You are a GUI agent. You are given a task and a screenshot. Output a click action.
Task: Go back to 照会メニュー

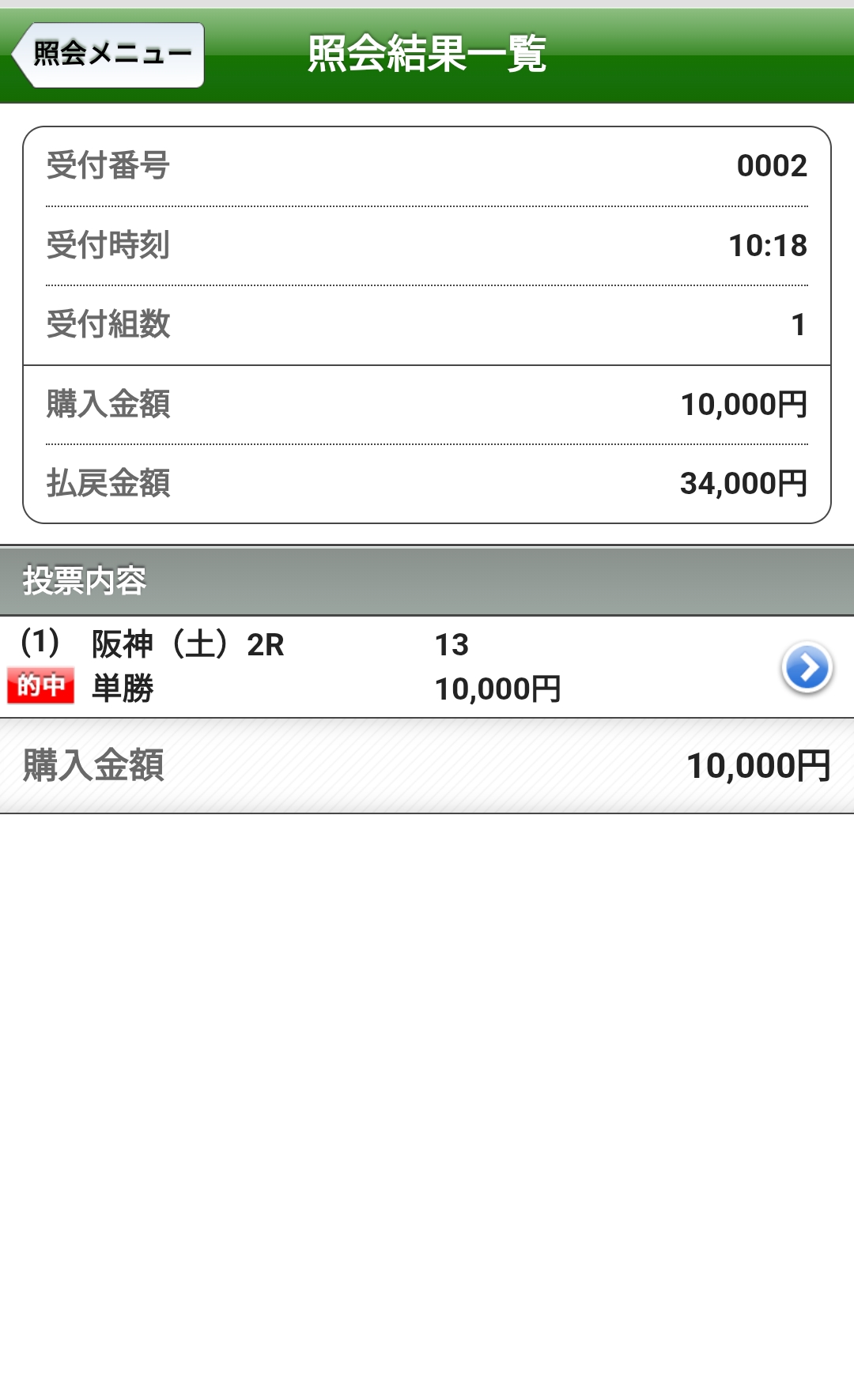(x=109, y=55)
